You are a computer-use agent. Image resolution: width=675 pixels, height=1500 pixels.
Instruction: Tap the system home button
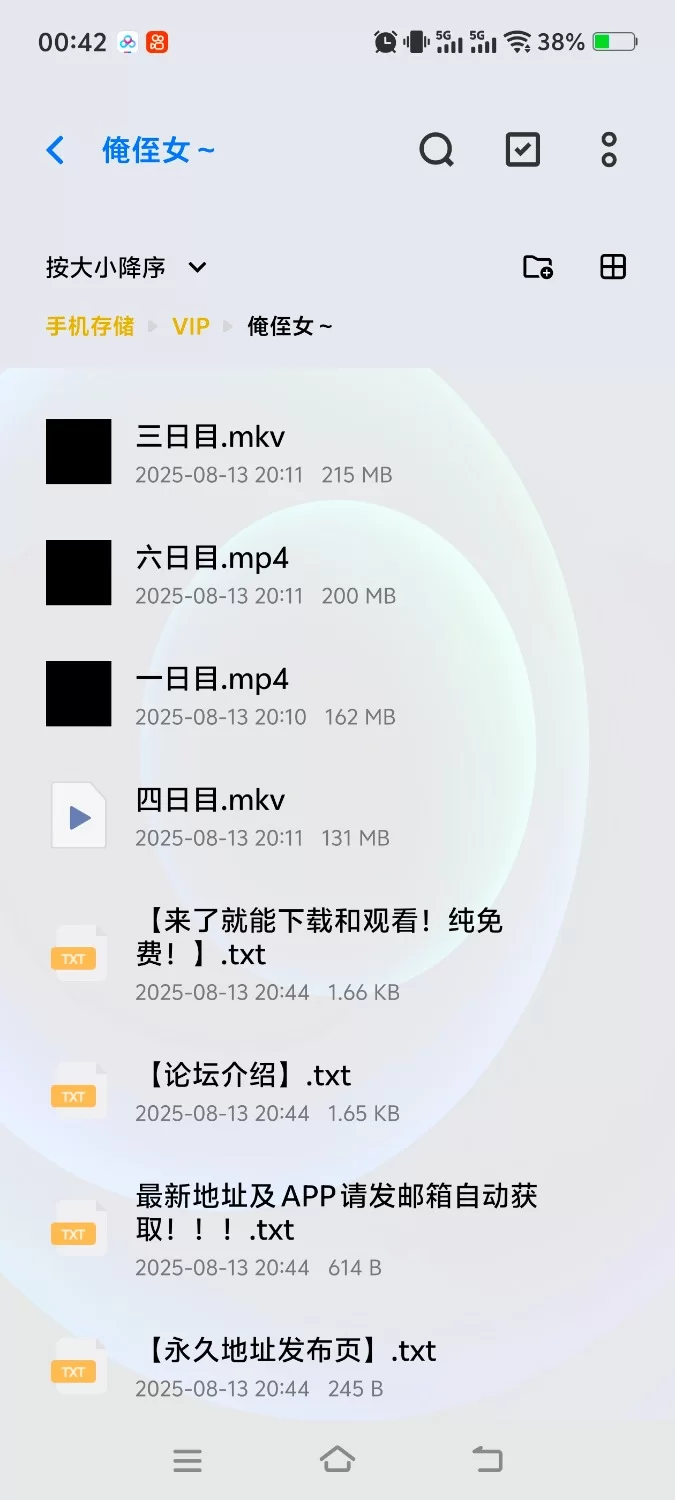337,1461
